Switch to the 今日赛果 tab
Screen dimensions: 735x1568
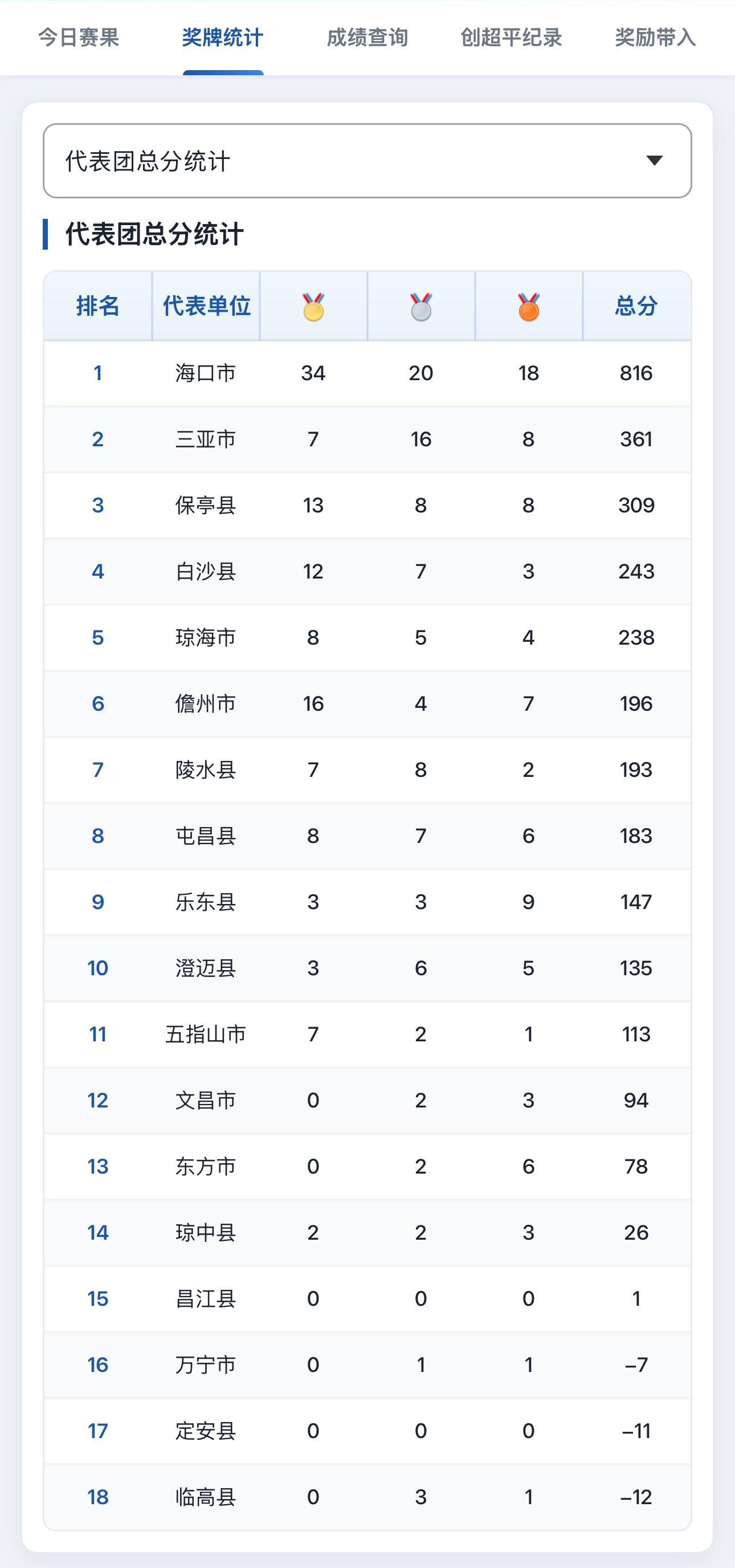tap(79, 38)
